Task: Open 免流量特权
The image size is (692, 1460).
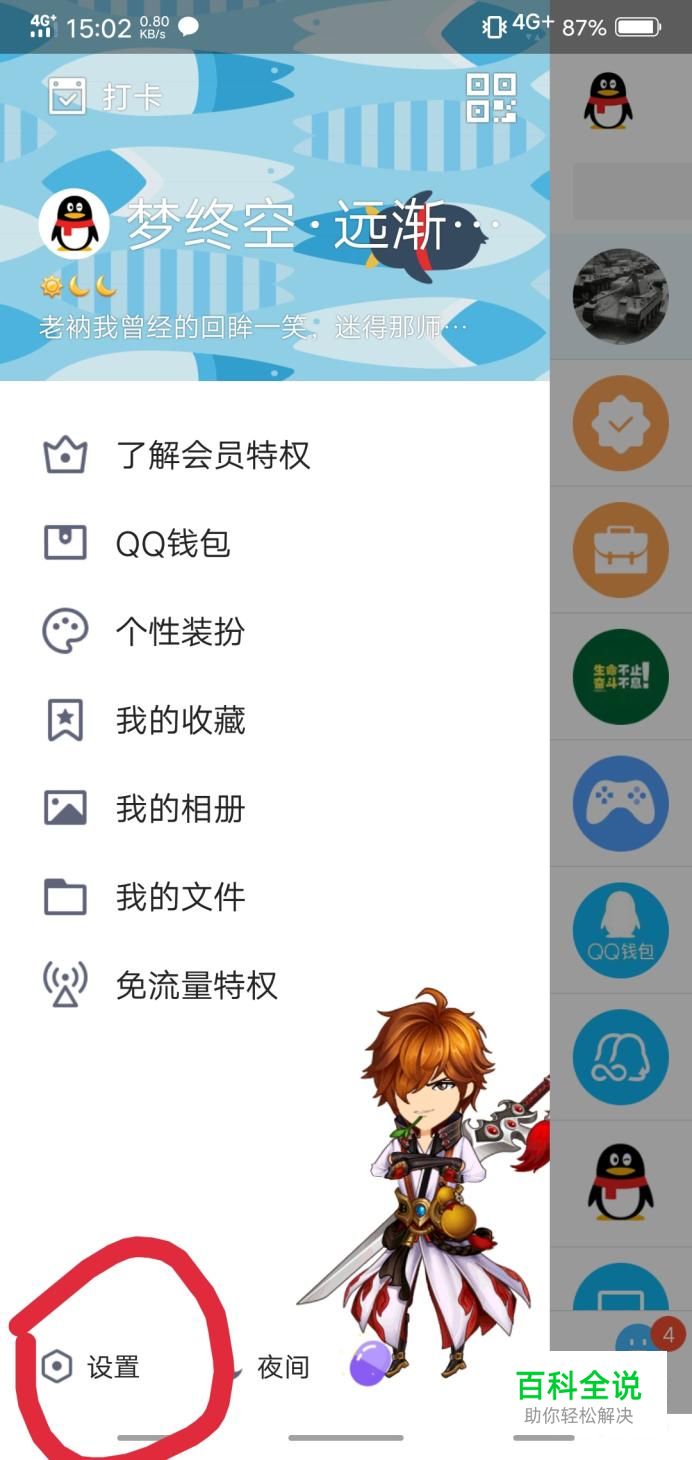Action: 196,985
